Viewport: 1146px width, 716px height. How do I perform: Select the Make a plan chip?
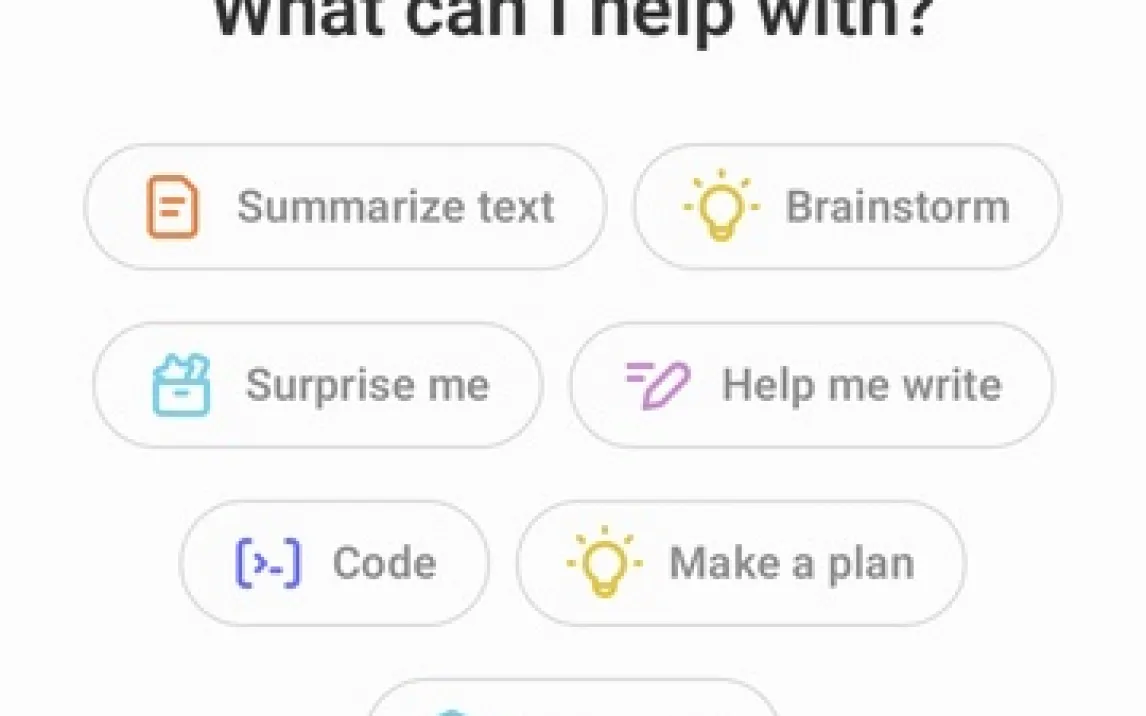tap(741, 563)
